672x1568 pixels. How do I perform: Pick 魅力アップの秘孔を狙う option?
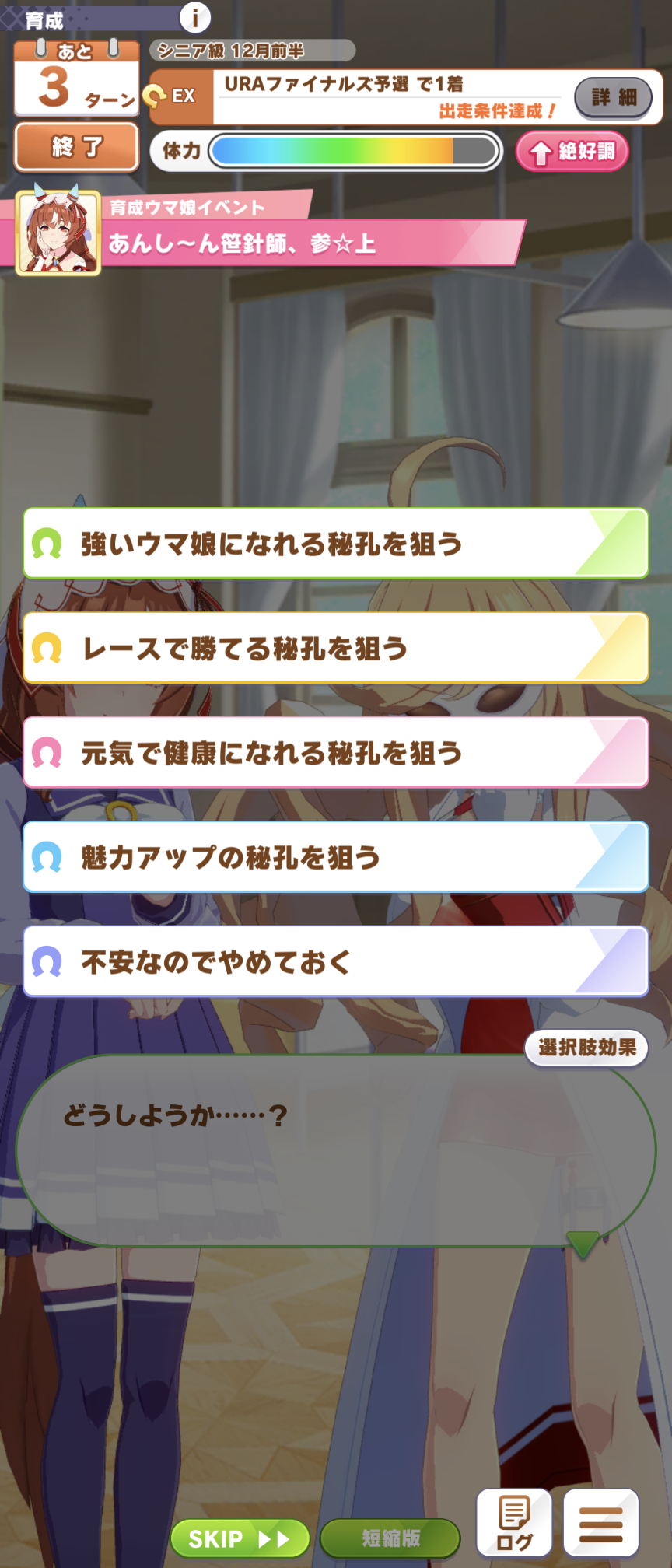click(336, 856)
